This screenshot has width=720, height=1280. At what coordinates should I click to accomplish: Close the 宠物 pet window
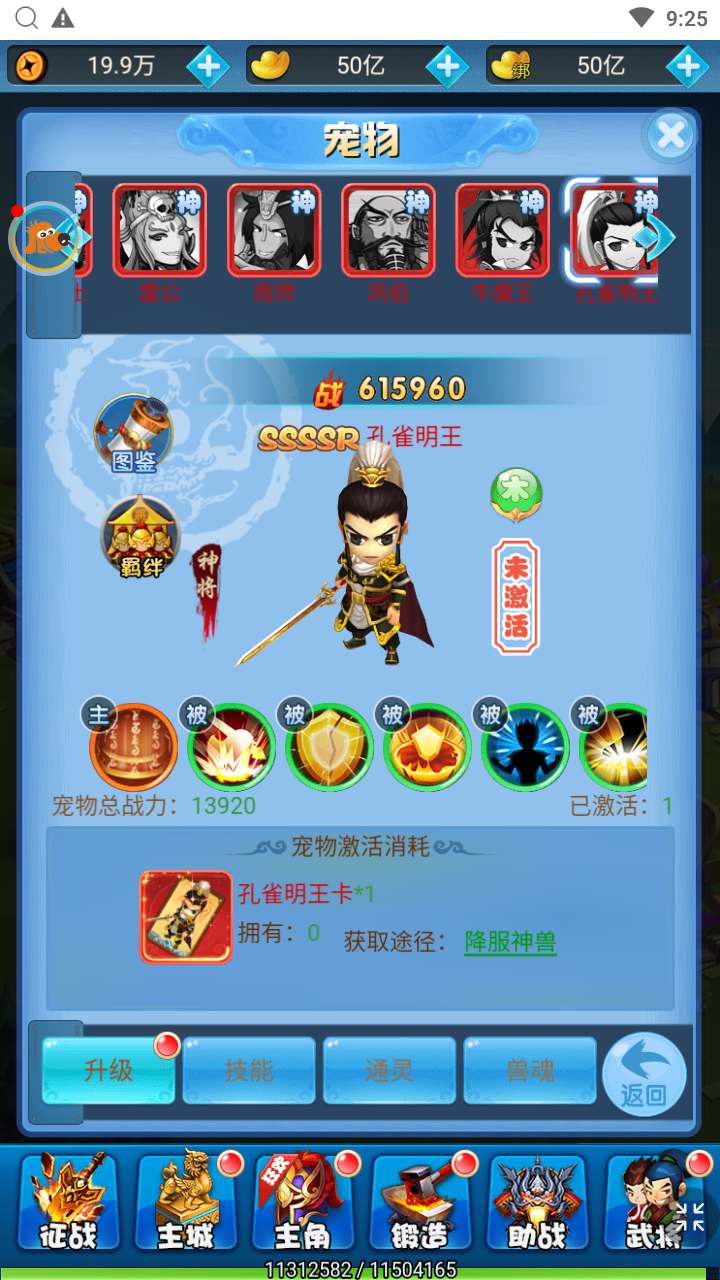[x=669, y=136]
